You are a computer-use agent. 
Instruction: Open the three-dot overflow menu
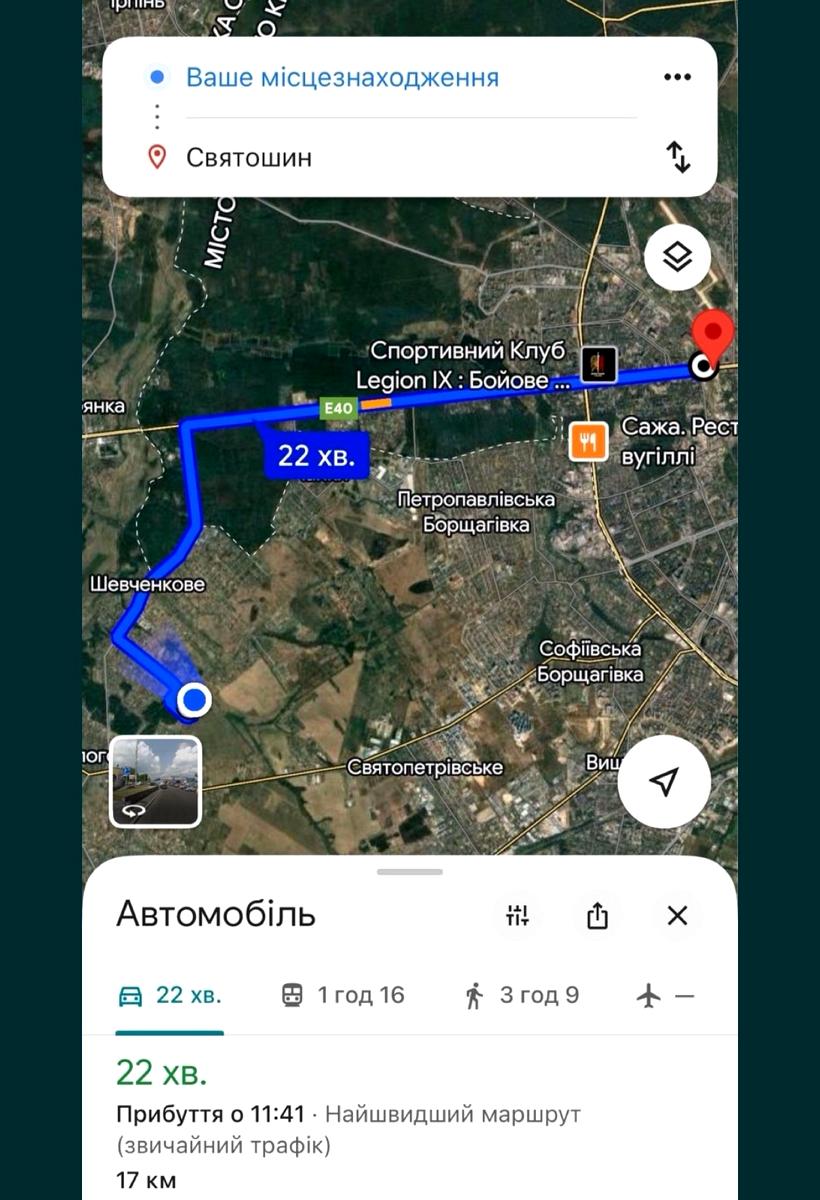click(x=678, y=76)
